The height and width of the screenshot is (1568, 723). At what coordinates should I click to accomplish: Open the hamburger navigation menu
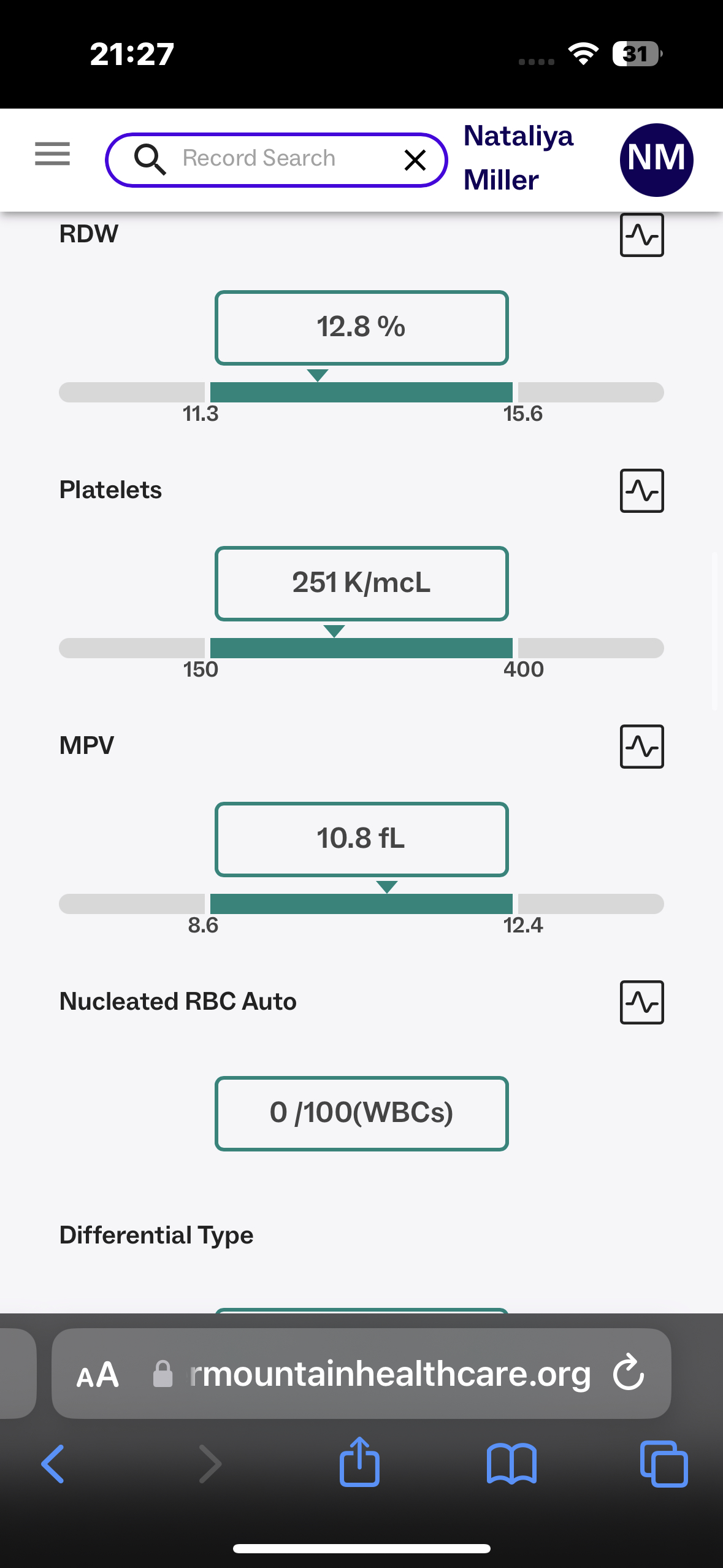[x=52, y=153]
